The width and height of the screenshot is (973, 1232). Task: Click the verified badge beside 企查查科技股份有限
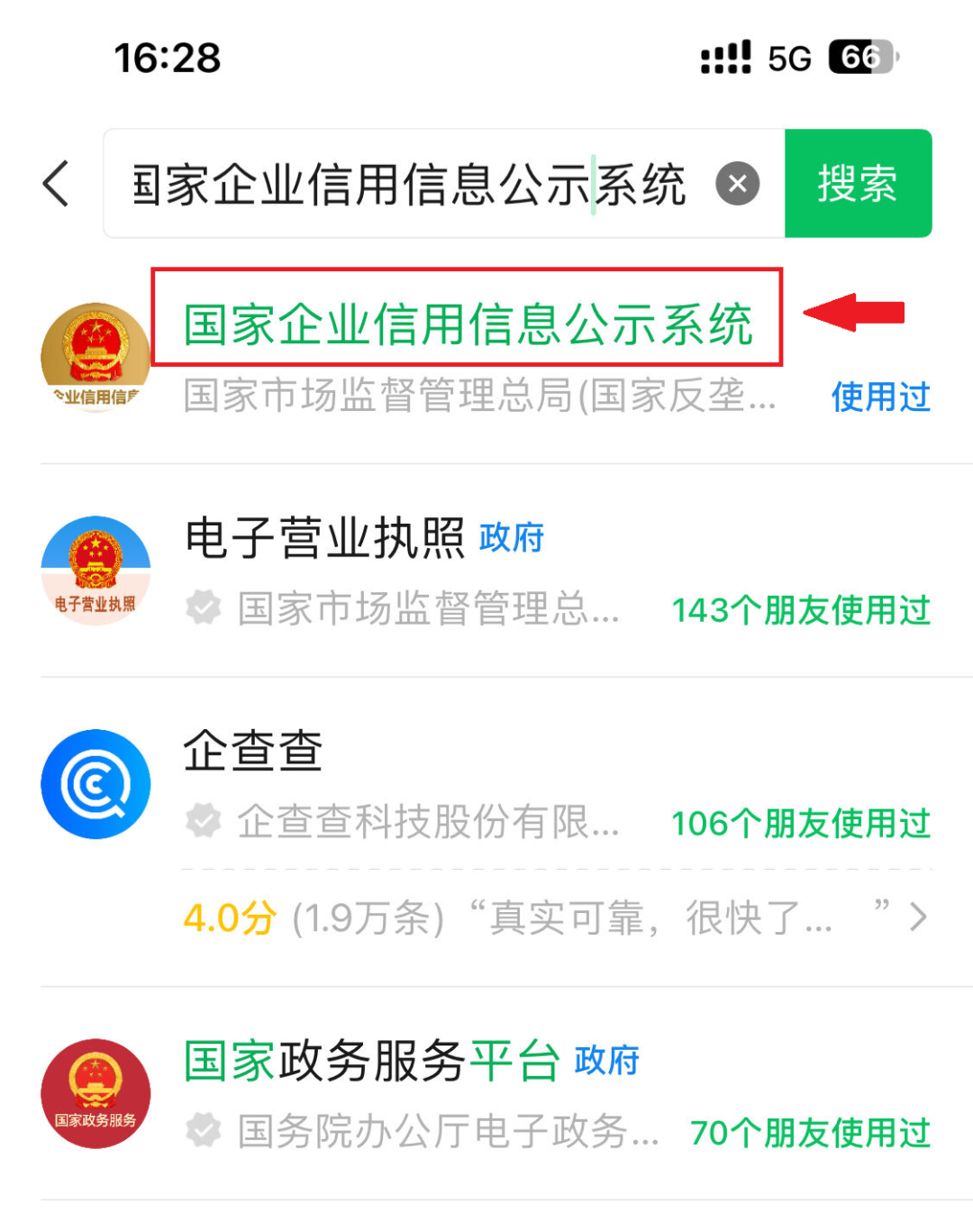tap(204, 821)
